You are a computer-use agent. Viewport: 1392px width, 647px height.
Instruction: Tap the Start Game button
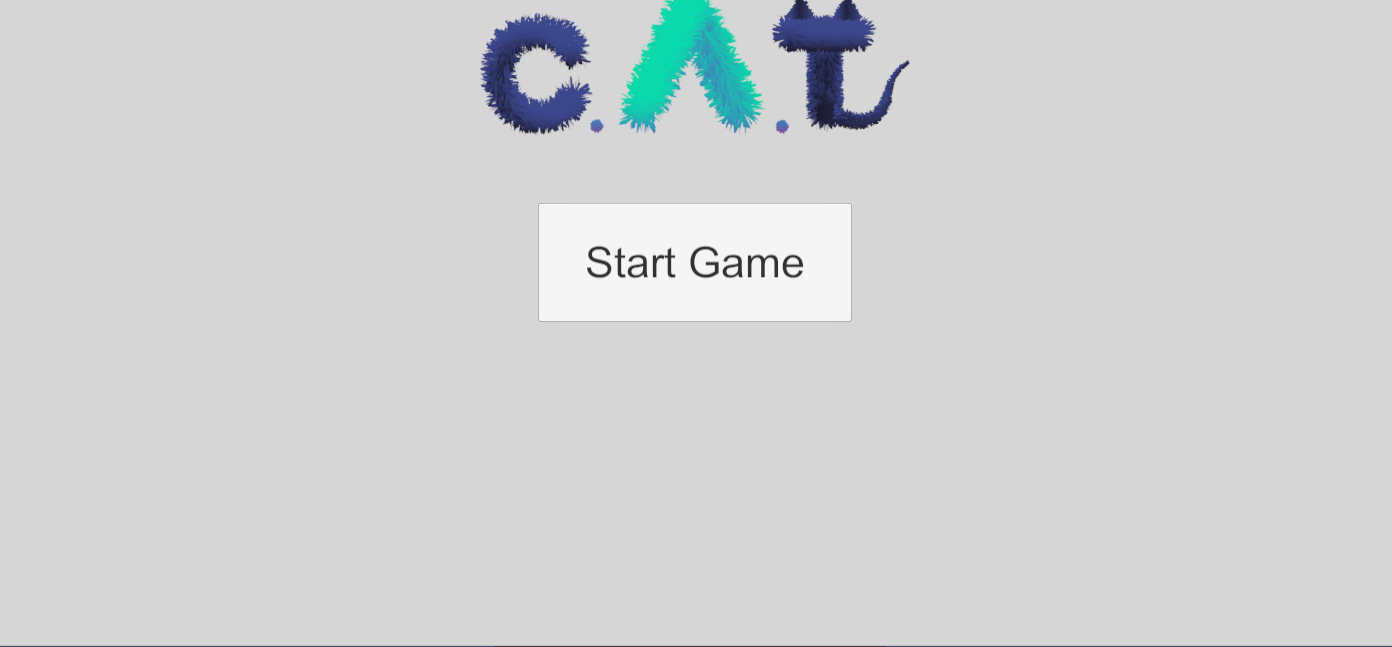click(x=694, y=262)
